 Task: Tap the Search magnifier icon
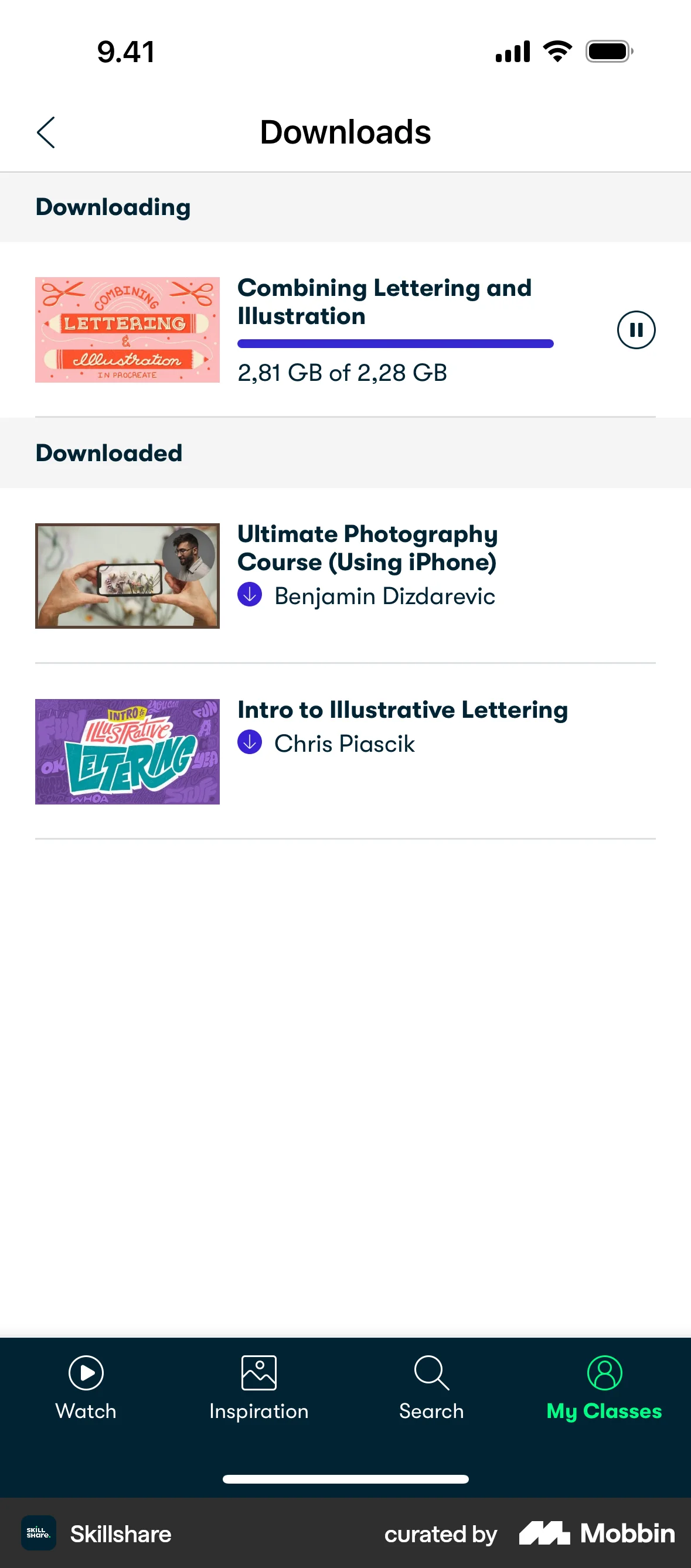coord(431,1373)
